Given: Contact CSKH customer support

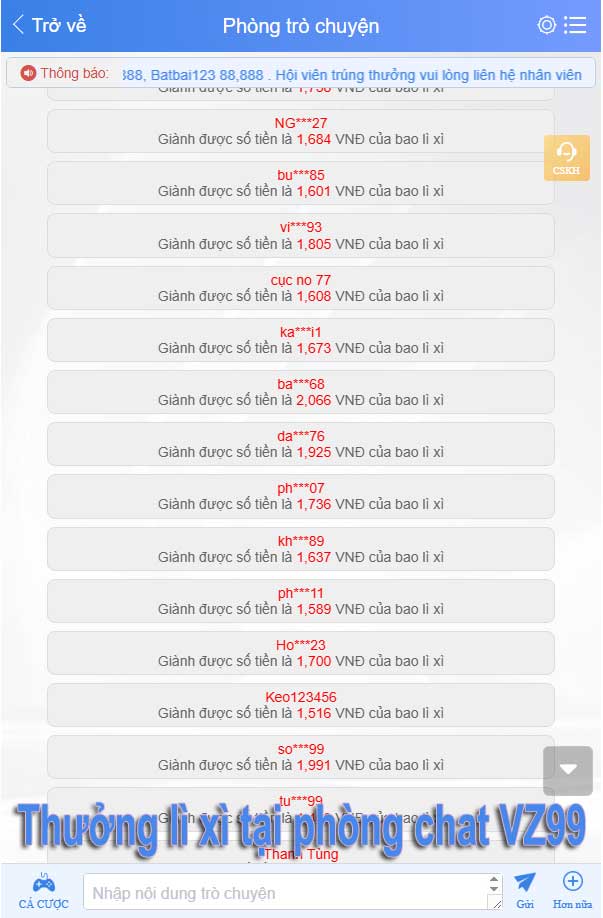Looking at the screenshot, I should [x=567, y=158].
